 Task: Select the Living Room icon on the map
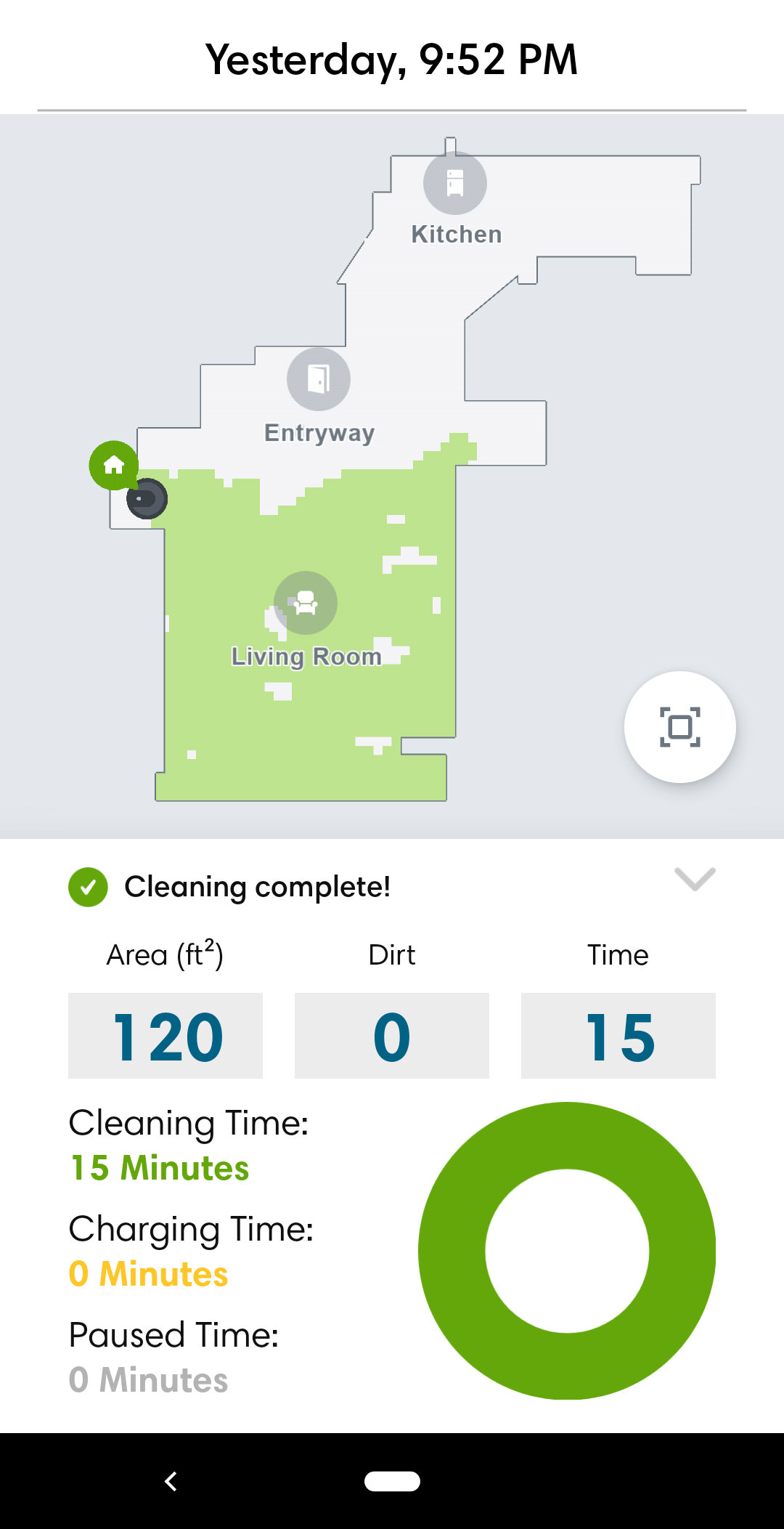pos(306,603)
